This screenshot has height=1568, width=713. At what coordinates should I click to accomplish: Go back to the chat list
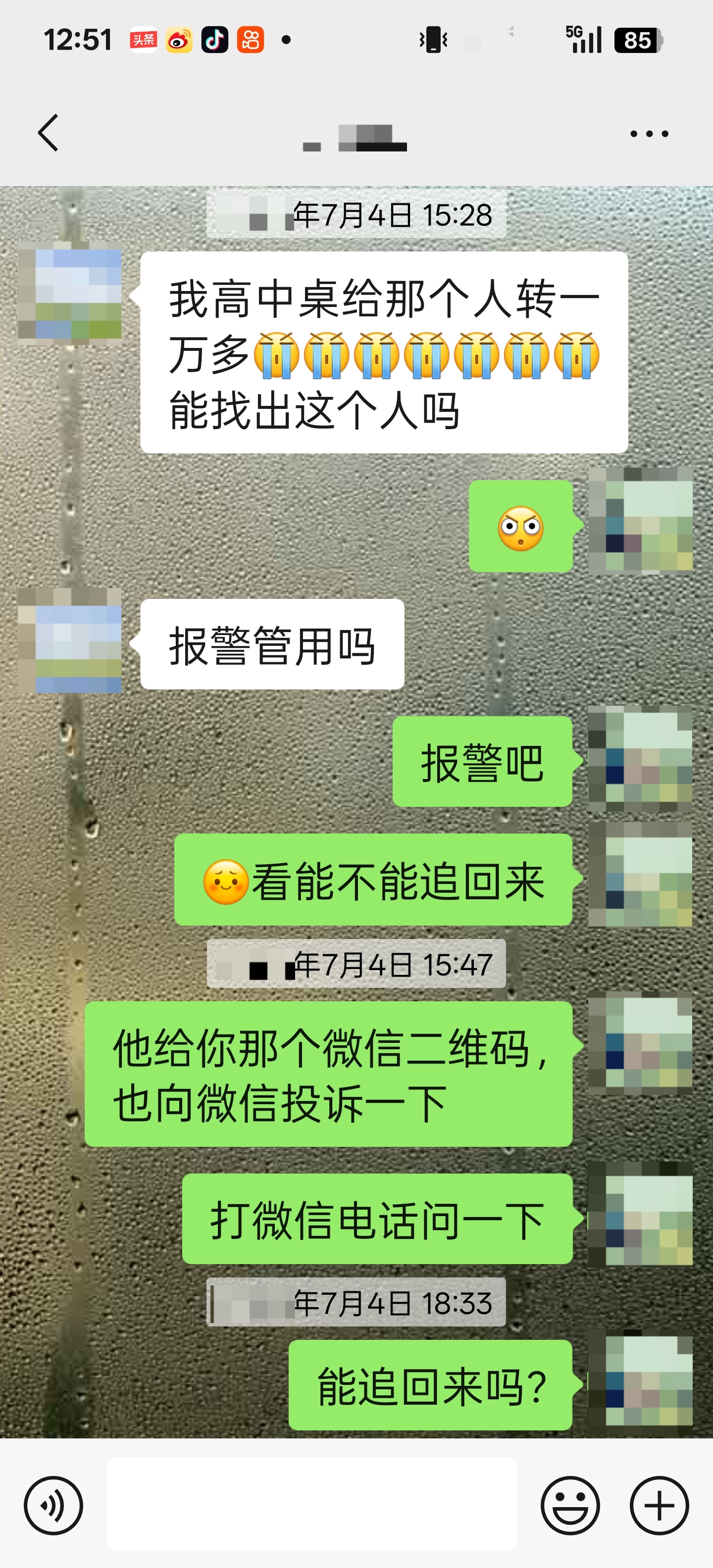tap(48, 133)
